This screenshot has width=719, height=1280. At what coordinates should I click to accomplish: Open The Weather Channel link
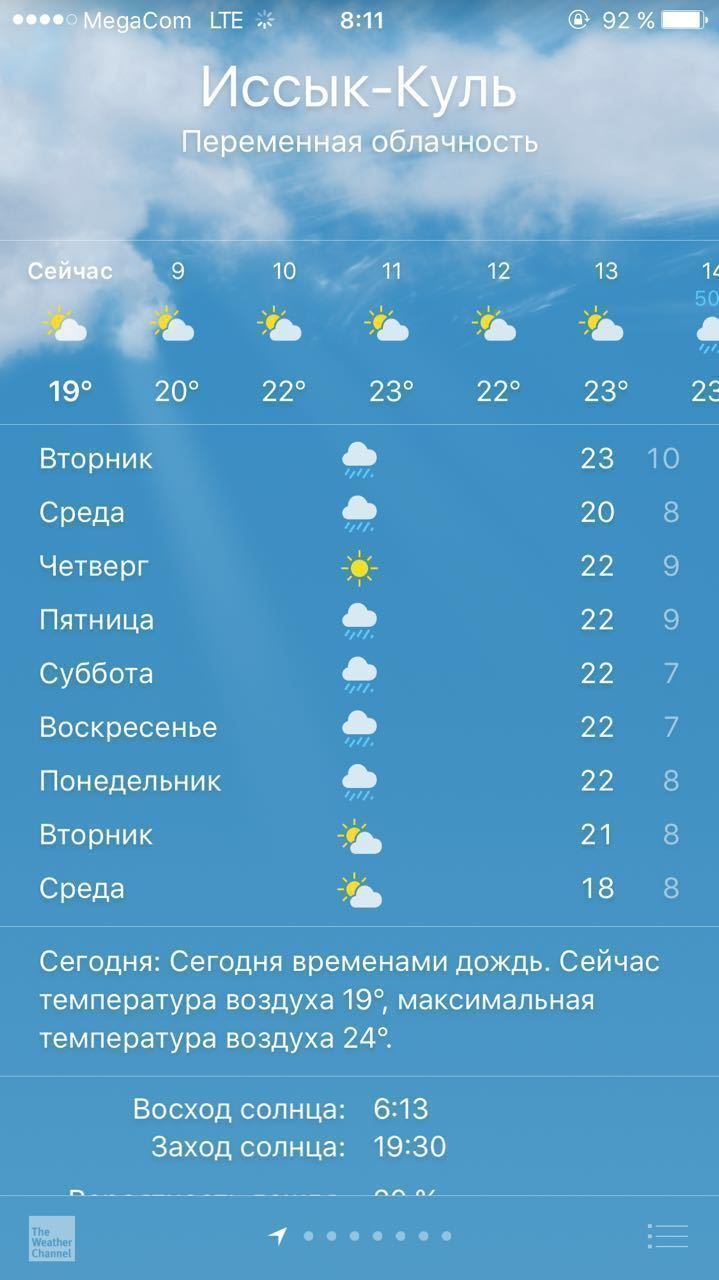[x=51, y=1238]
